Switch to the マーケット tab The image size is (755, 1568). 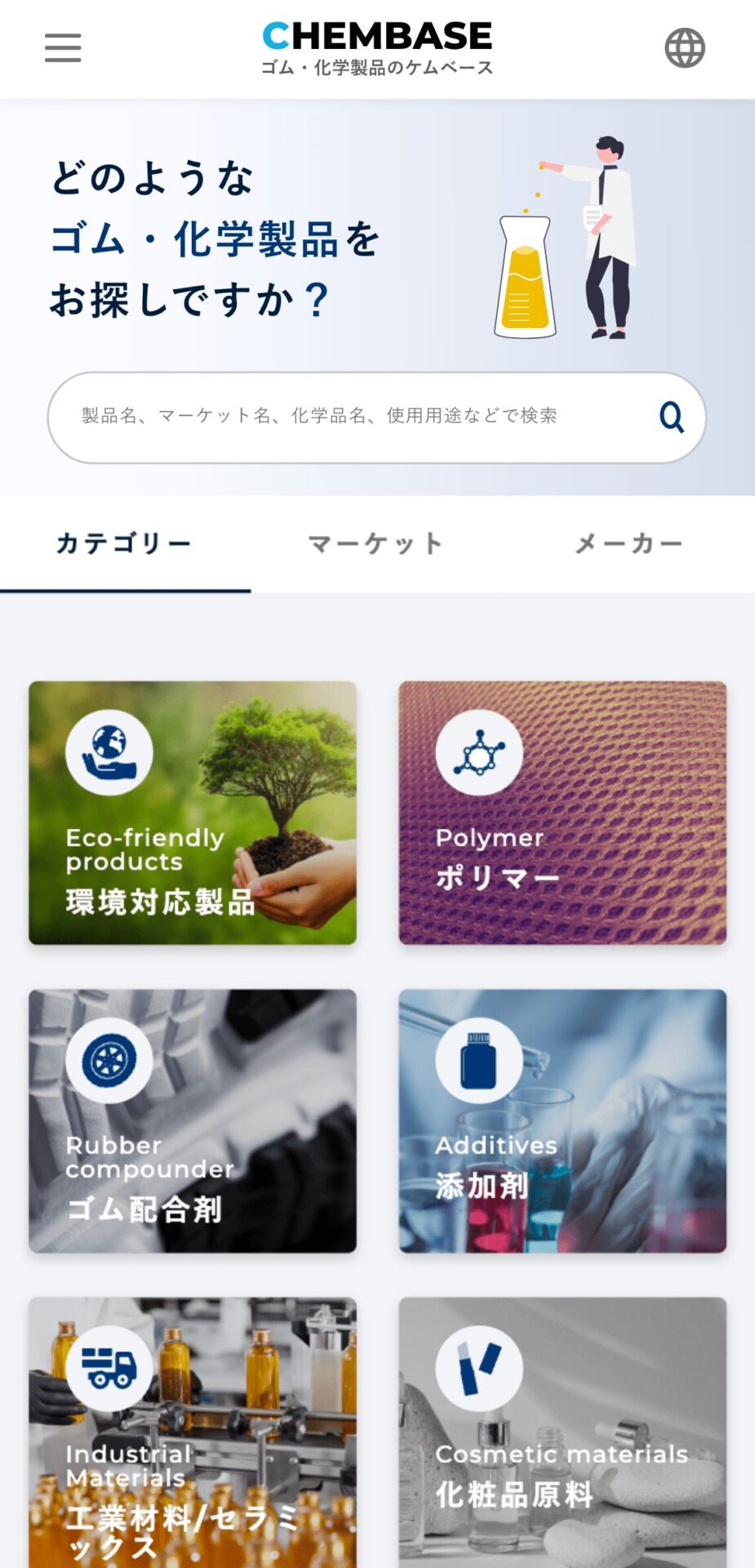click(x=376, y=544)
